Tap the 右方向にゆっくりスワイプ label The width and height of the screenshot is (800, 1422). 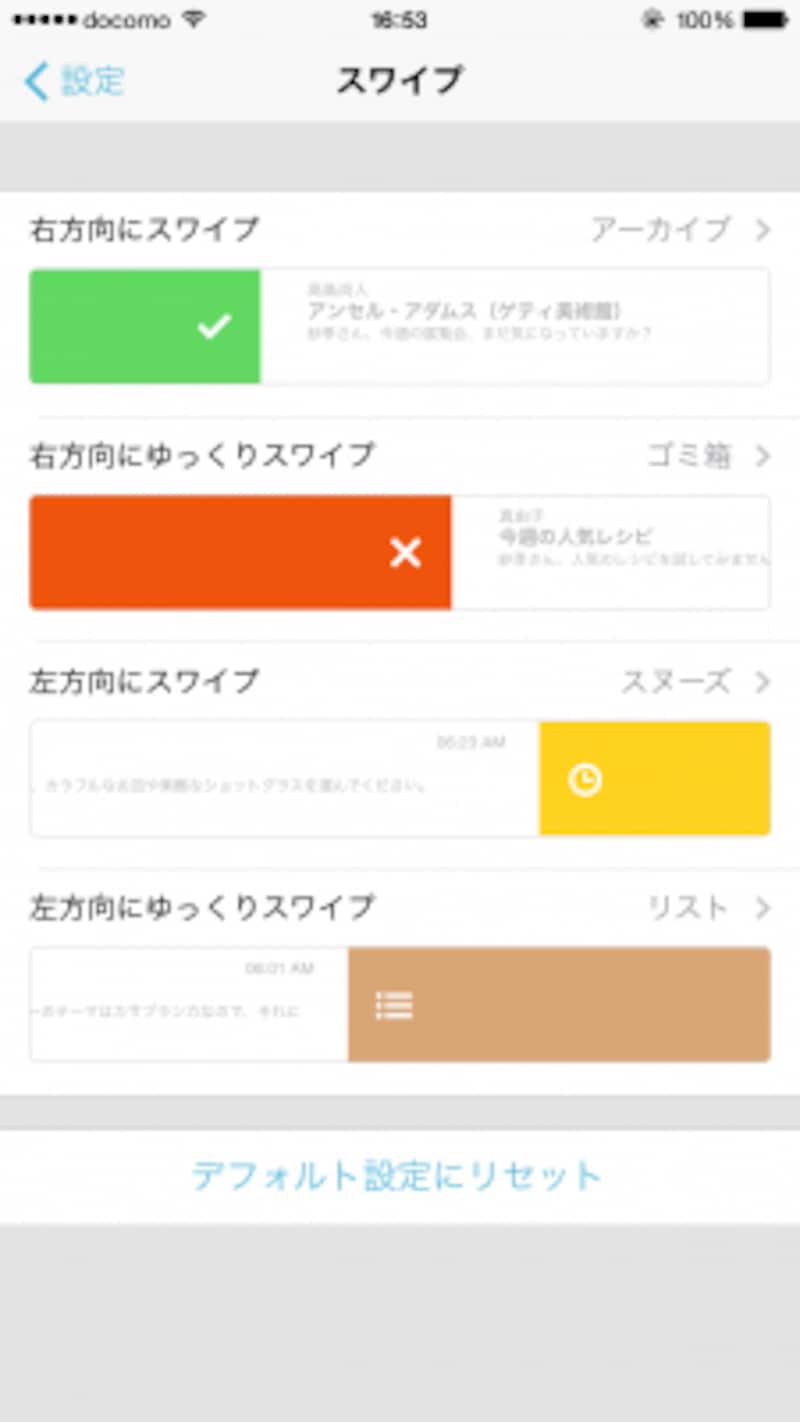(200, 455)
